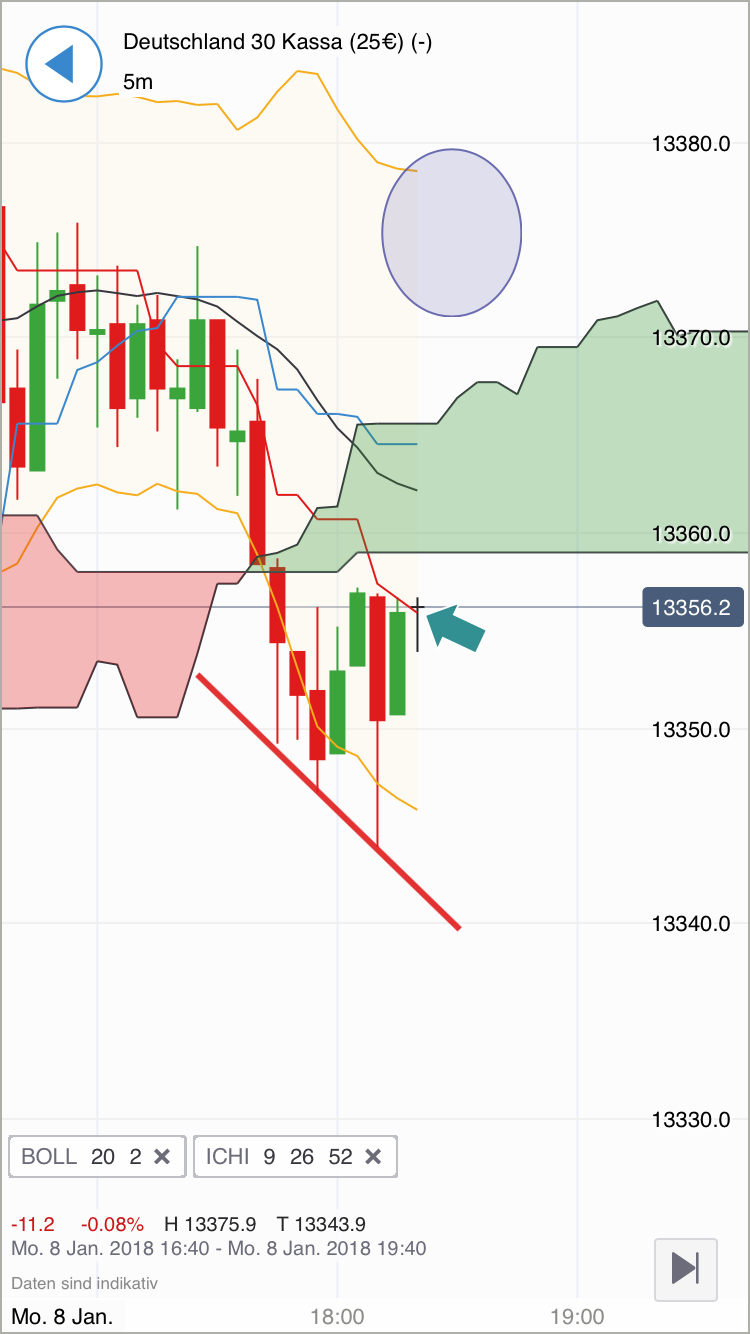
Task: Jump to the latest candle on the chart
Action: [x=685, y=1268]
